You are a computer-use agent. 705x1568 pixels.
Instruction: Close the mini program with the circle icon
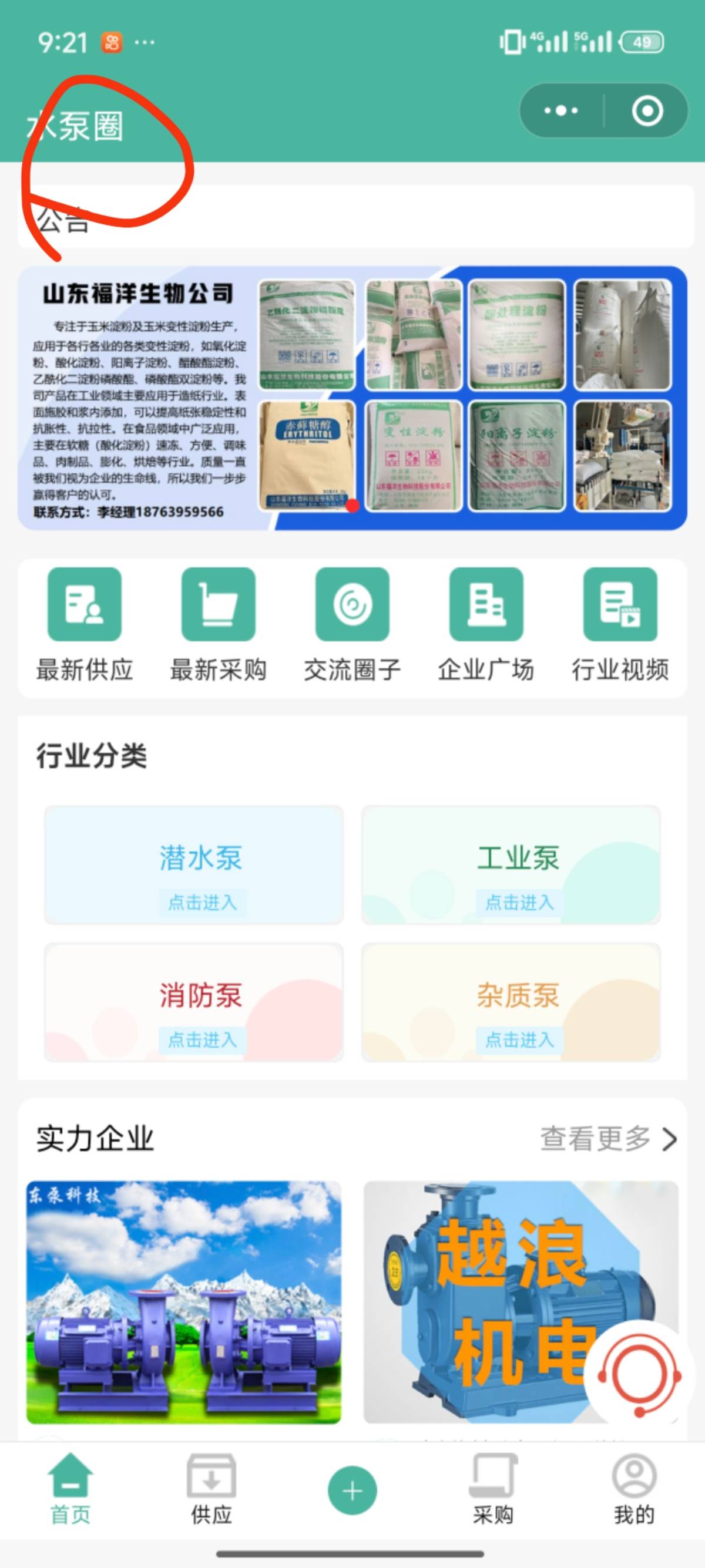(647, 111)
